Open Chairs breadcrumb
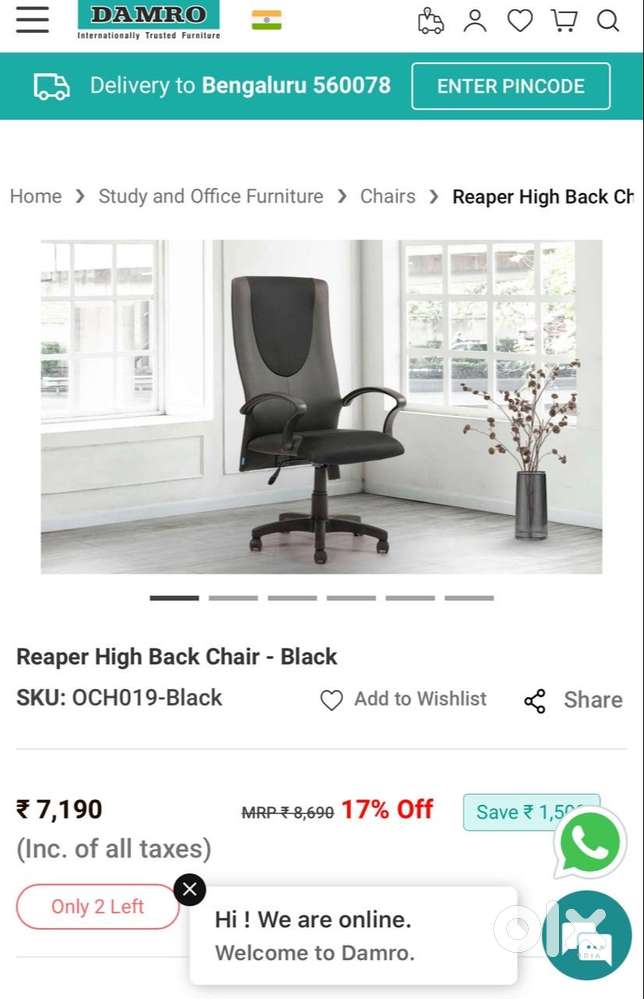The width and height of the screenshot is (644, 999). pyautogui.click(x=387, y=196)
